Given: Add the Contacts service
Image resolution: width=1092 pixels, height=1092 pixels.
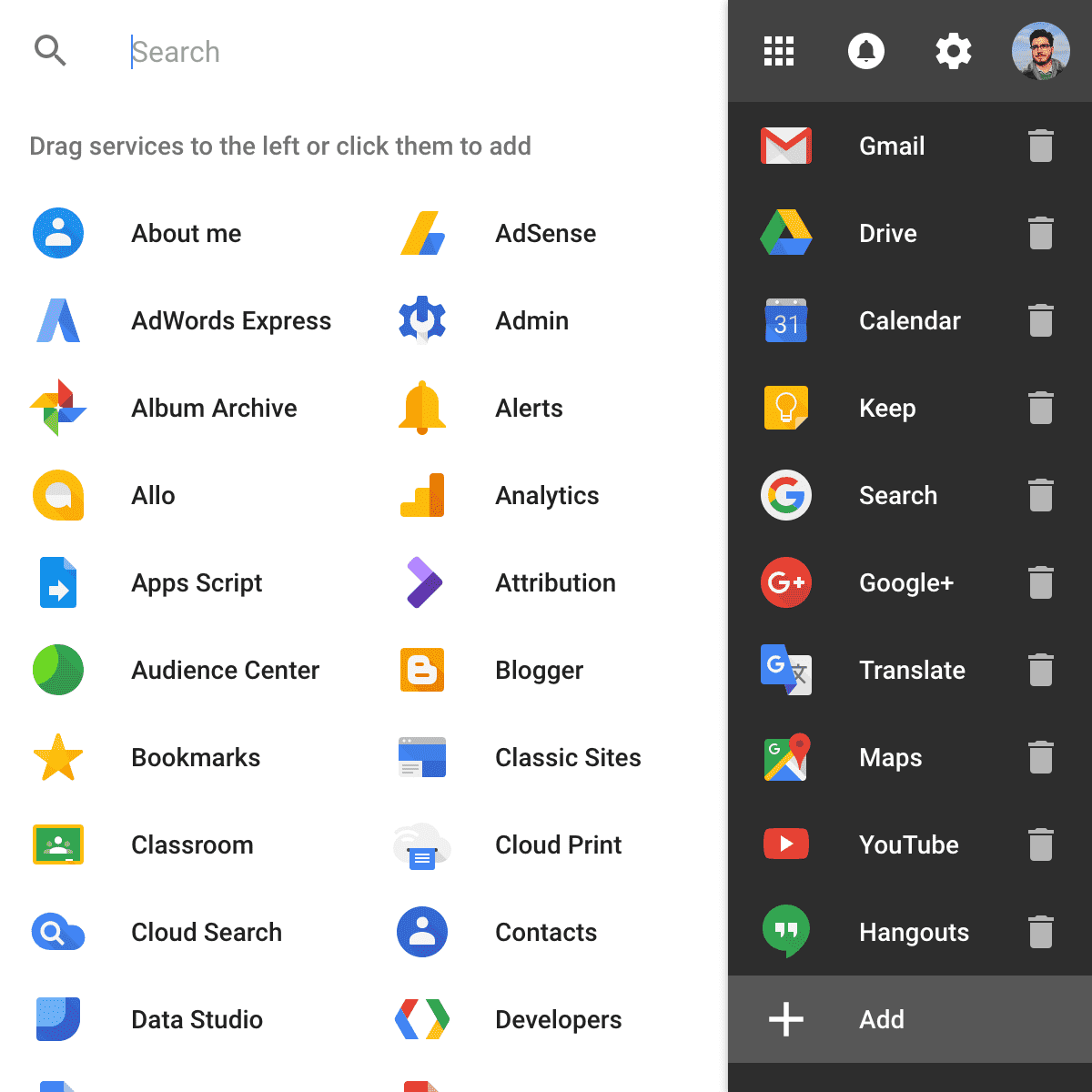Looking at the screenshot, I should point(545,933).
